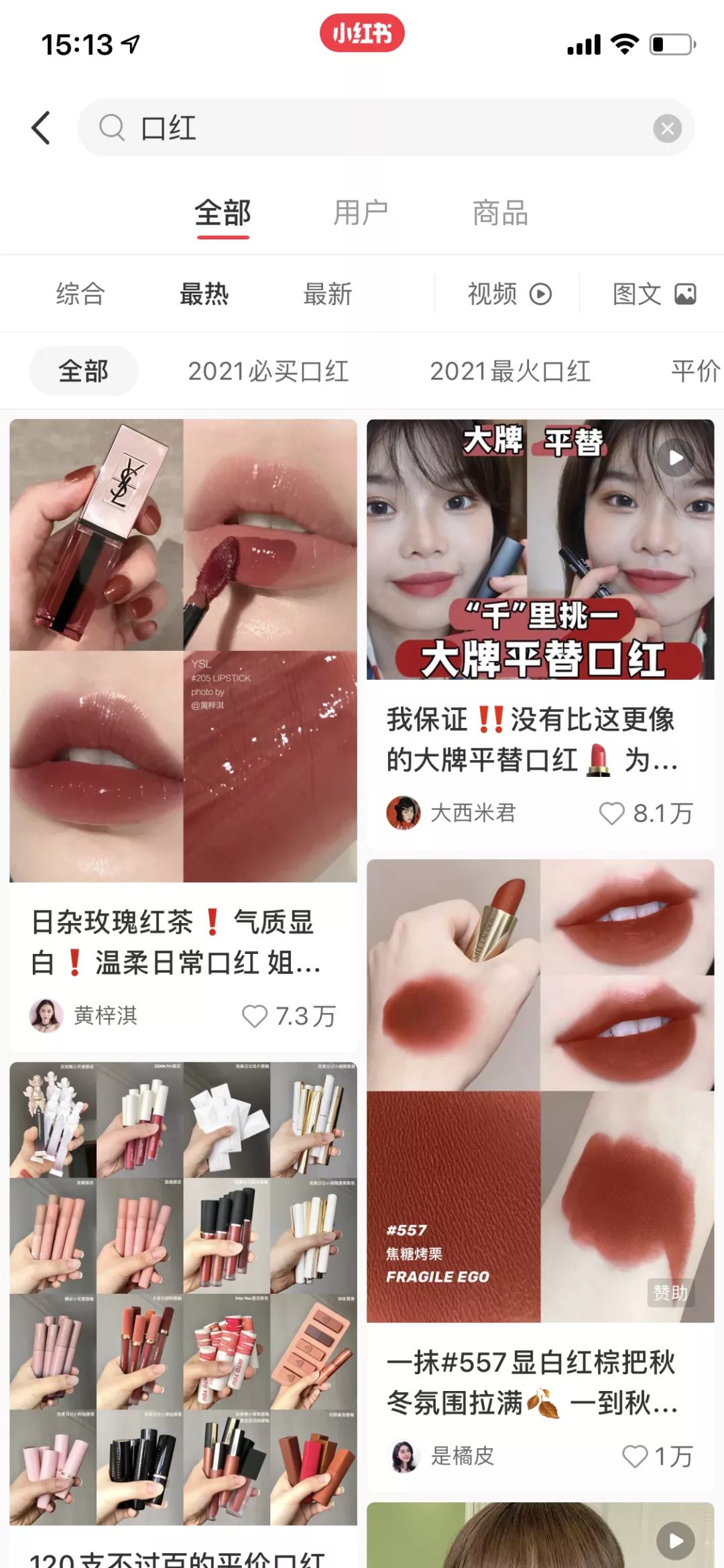
Task: Choose the 2021最火口红 chip
Action: [x=510, y=371]
